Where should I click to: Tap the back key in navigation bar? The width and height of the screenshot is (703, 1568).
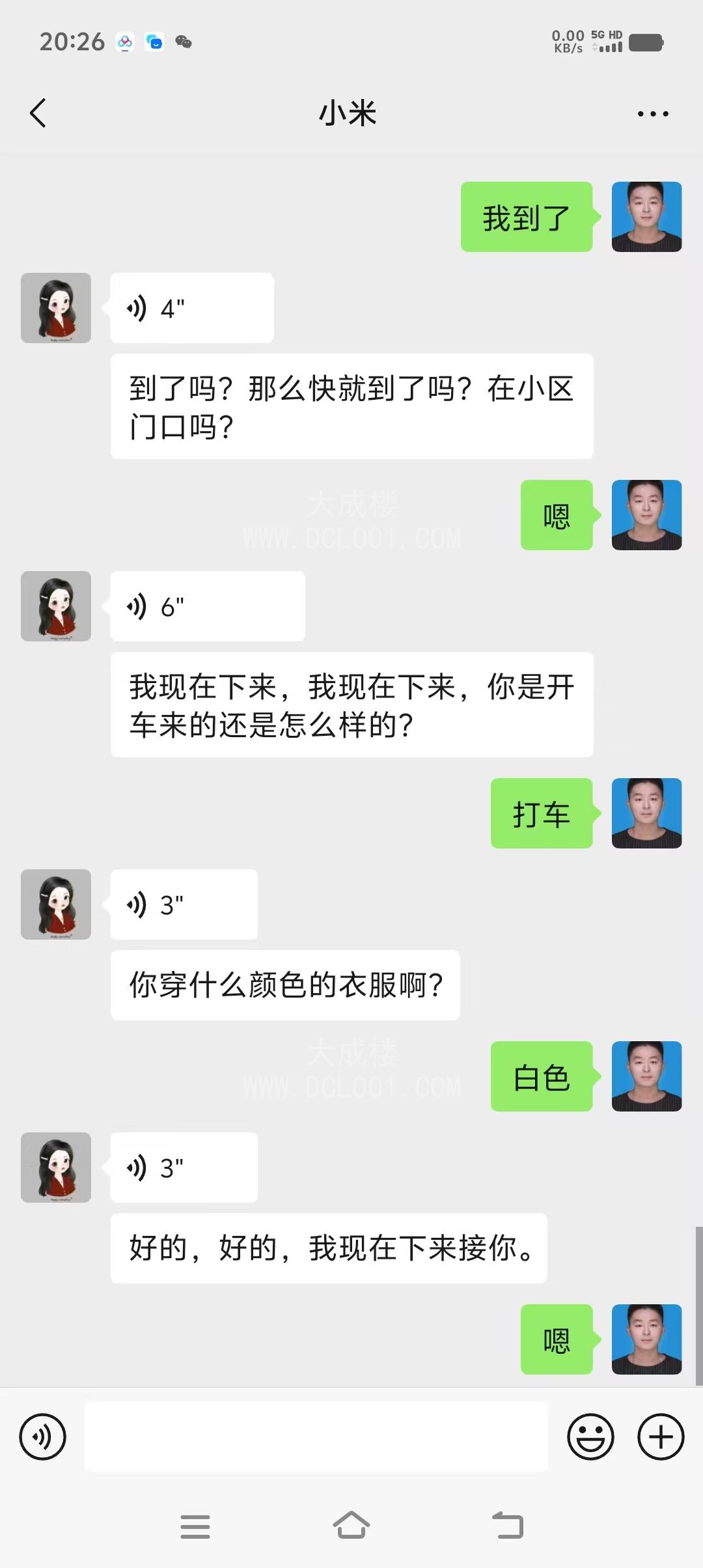(508, 1524)
